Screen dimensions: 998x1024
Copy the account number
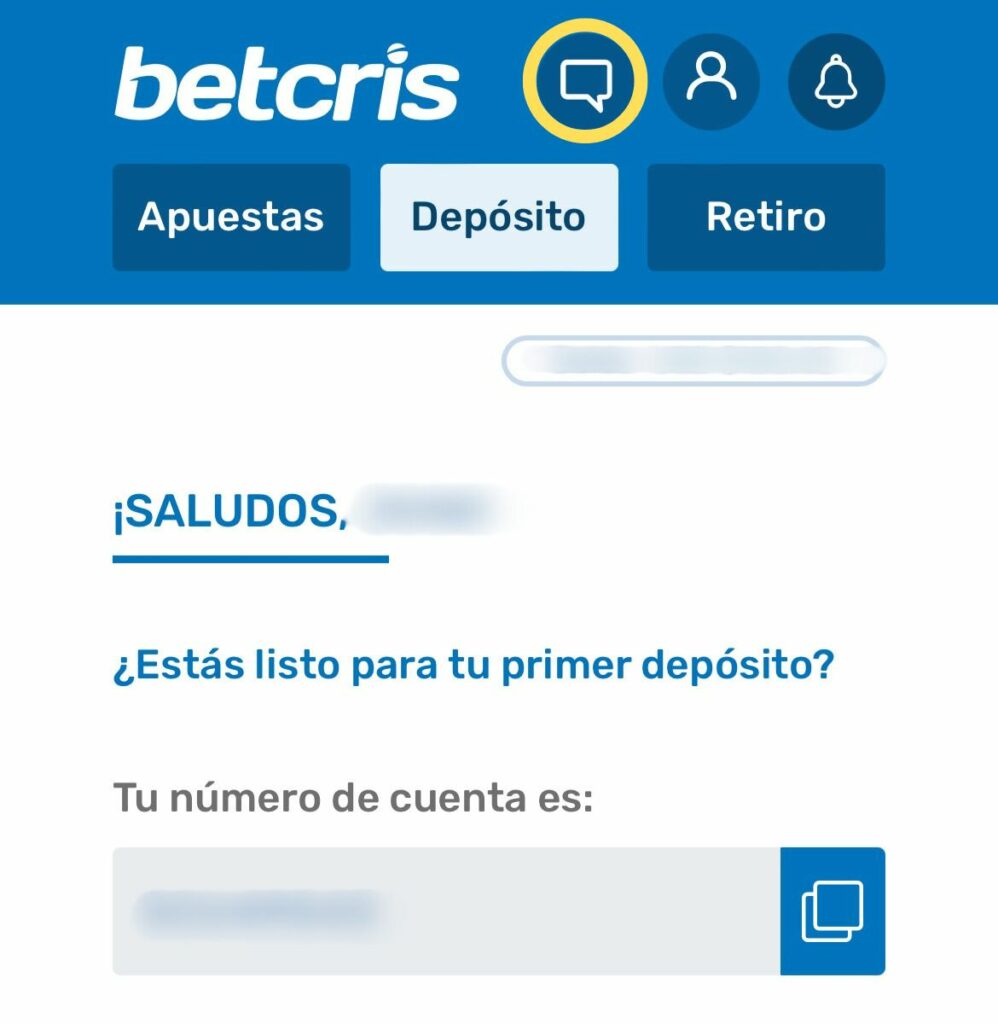pyautogui.click(x=832, y=911)
